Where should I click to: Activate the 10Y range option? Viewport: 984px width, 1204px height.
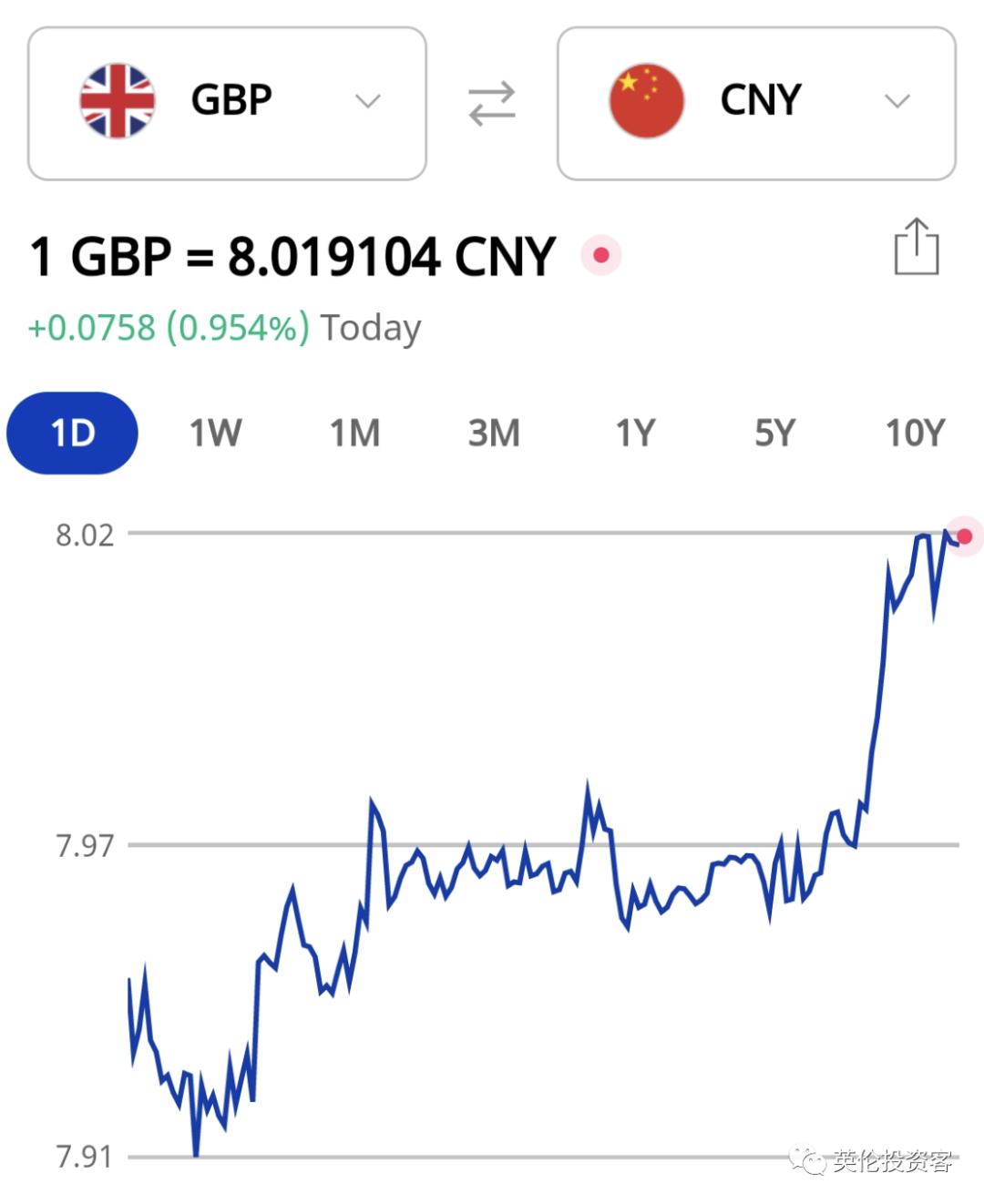[x=915, y=434]
